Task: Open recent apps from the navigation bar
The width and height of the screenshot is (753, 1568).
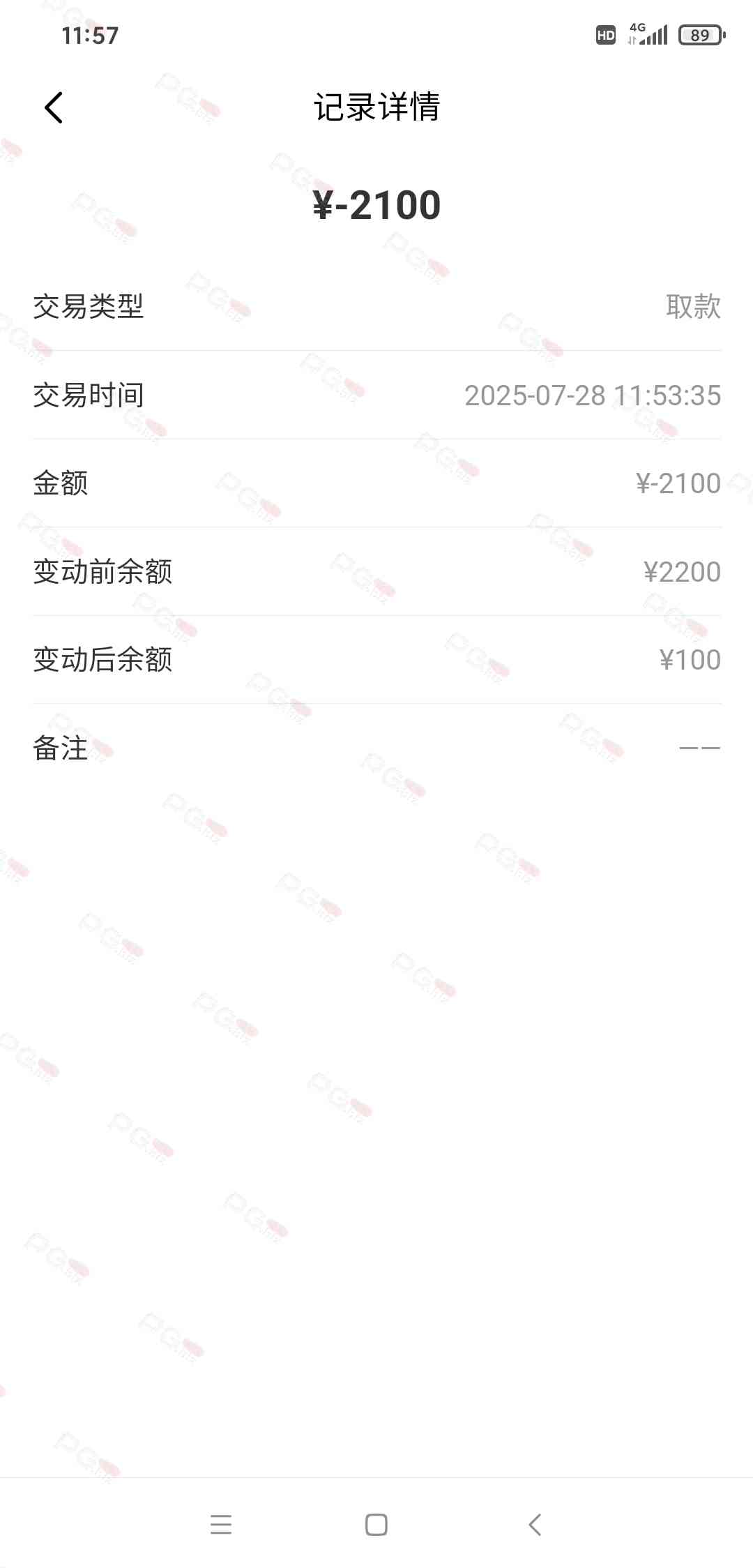Action: (x=221, y=1524)
